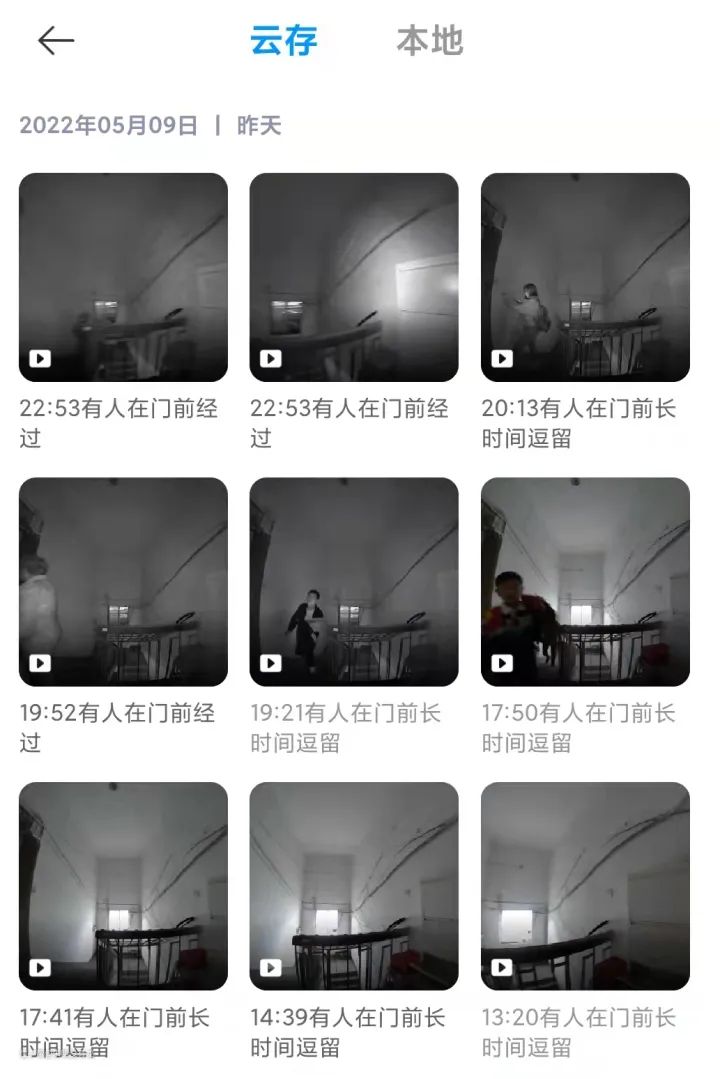The height and width of the screenshot is (1079, 720).
Task: Play the 19:52 person-passing clip
Action: (x=123, y=582)
